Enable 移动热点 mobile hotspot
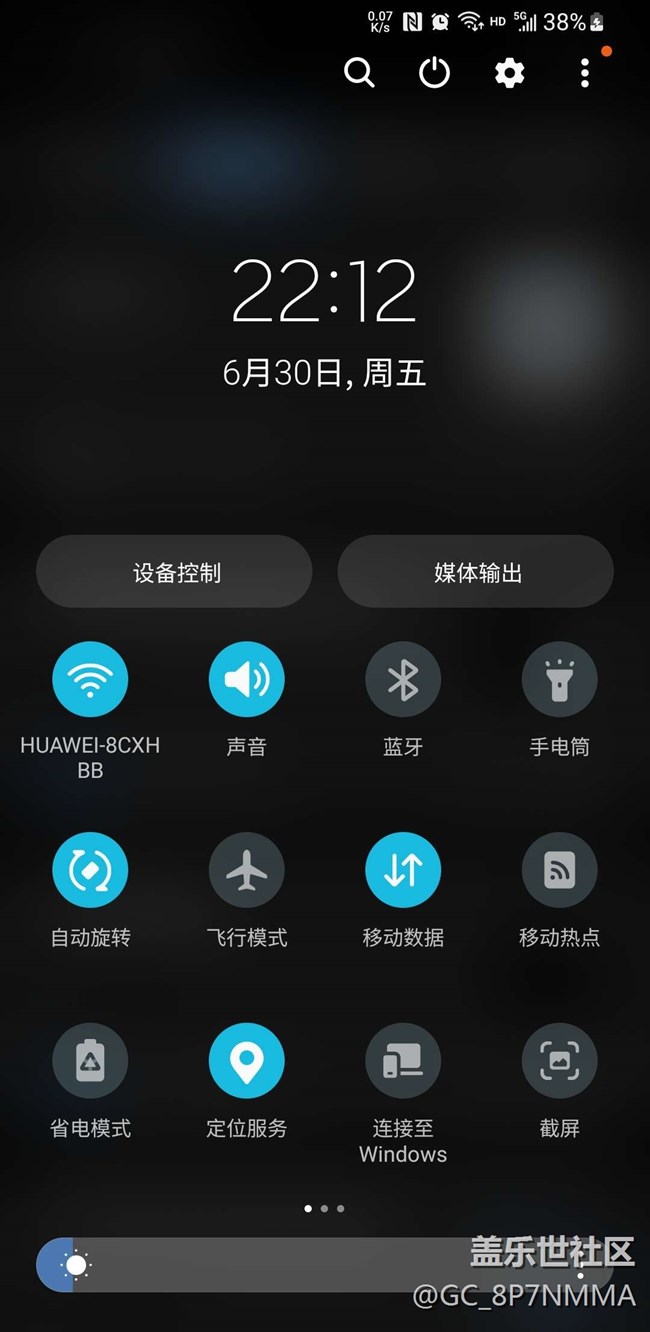The height and width of the screenshot is (1332, 650). pos(559,871)
